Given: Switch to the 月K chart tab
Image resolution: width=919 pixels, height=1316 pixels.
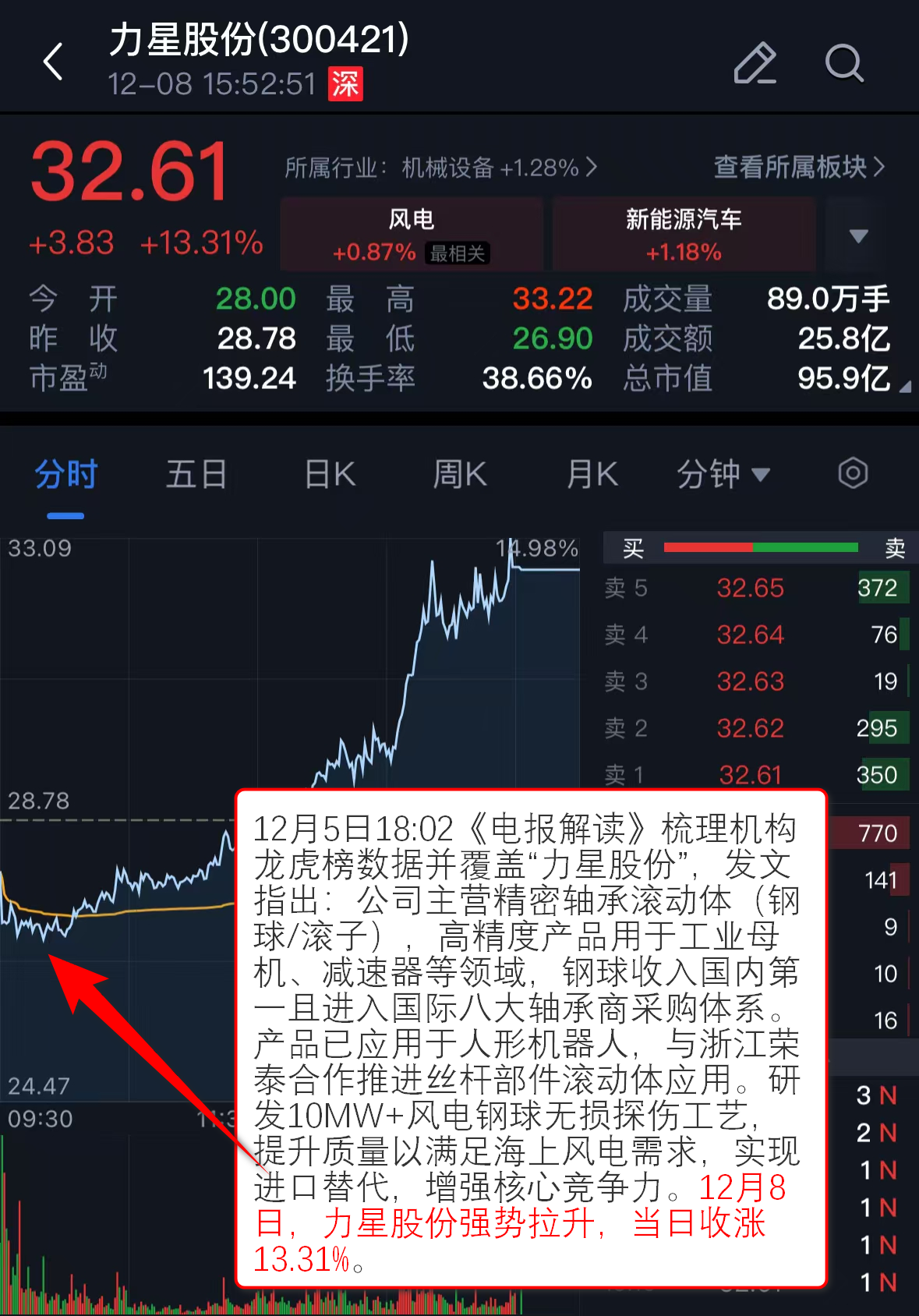Looking at the screenshot, I should point(592,474).
